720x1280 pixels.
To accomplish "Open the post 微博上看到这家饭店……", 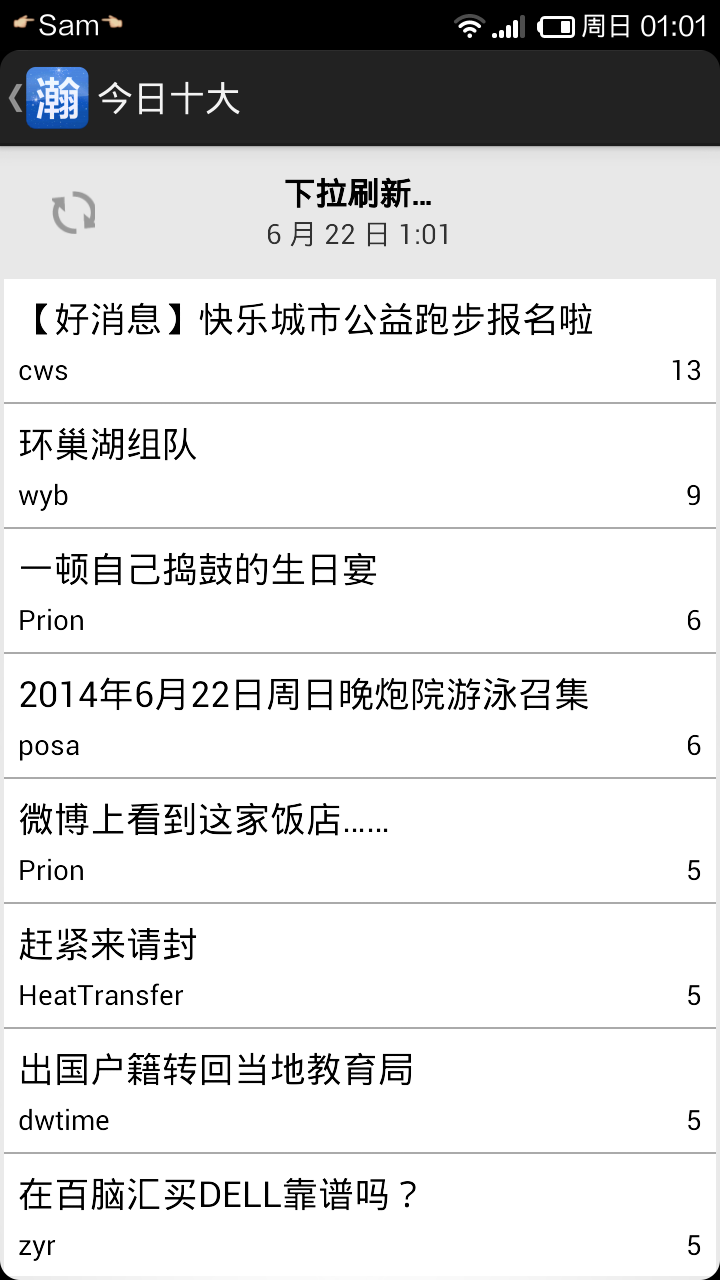I will coord(360,841).
